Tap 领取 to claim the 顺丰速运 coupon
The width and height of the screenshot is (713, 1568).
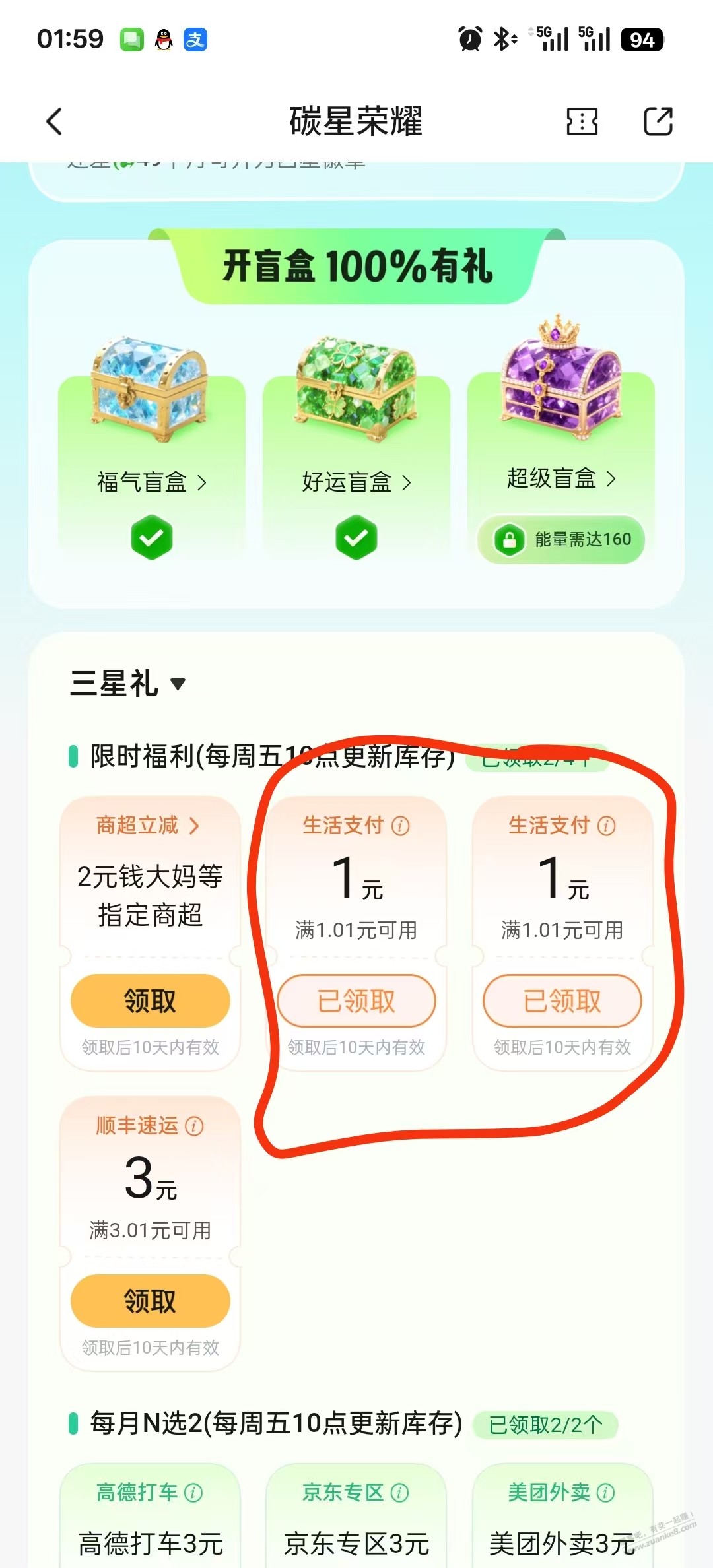coord(150,1301)
